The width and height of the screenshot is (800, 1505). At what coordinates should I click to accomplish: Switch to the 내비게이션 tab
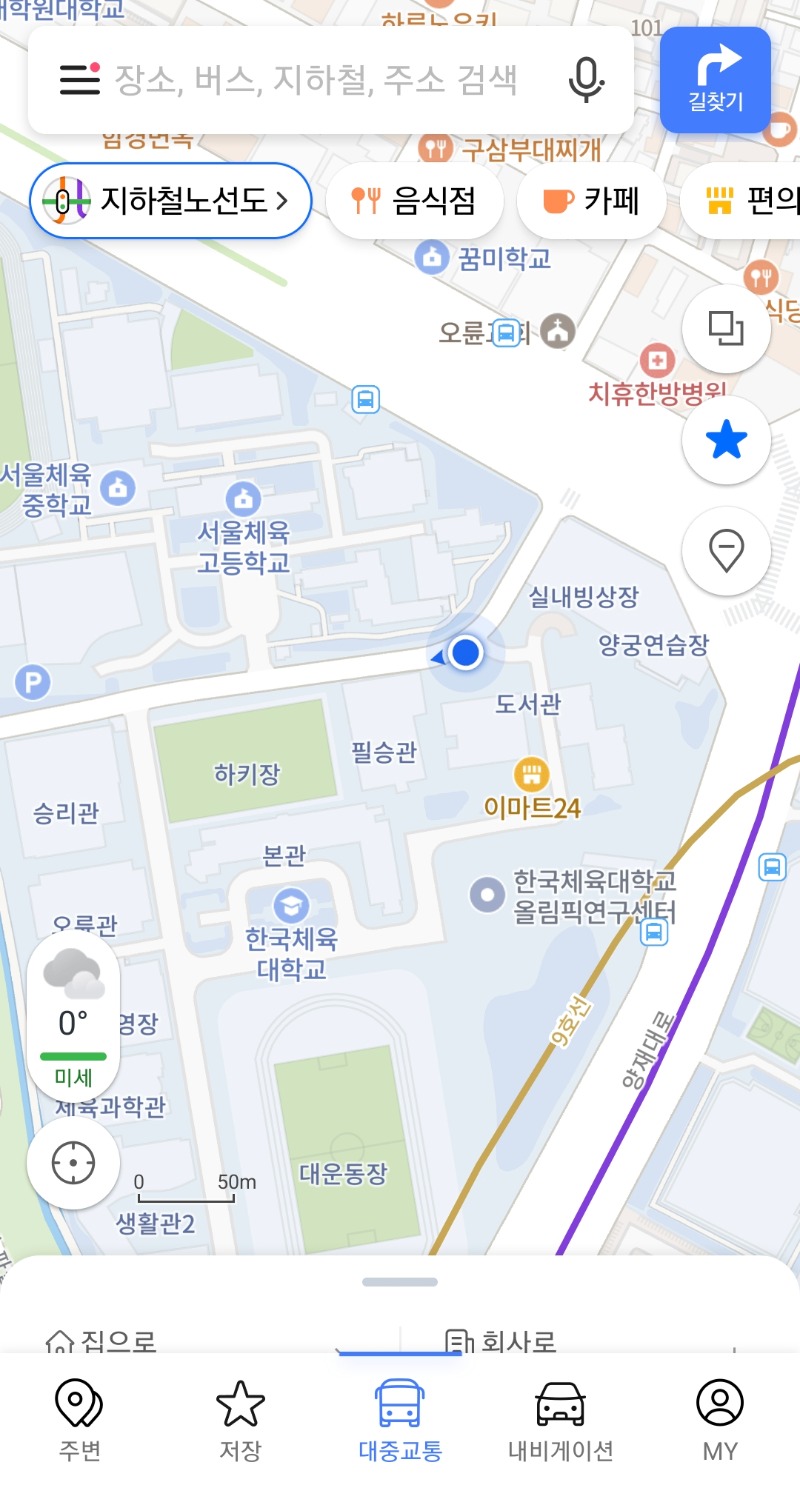pos(560,1420)
